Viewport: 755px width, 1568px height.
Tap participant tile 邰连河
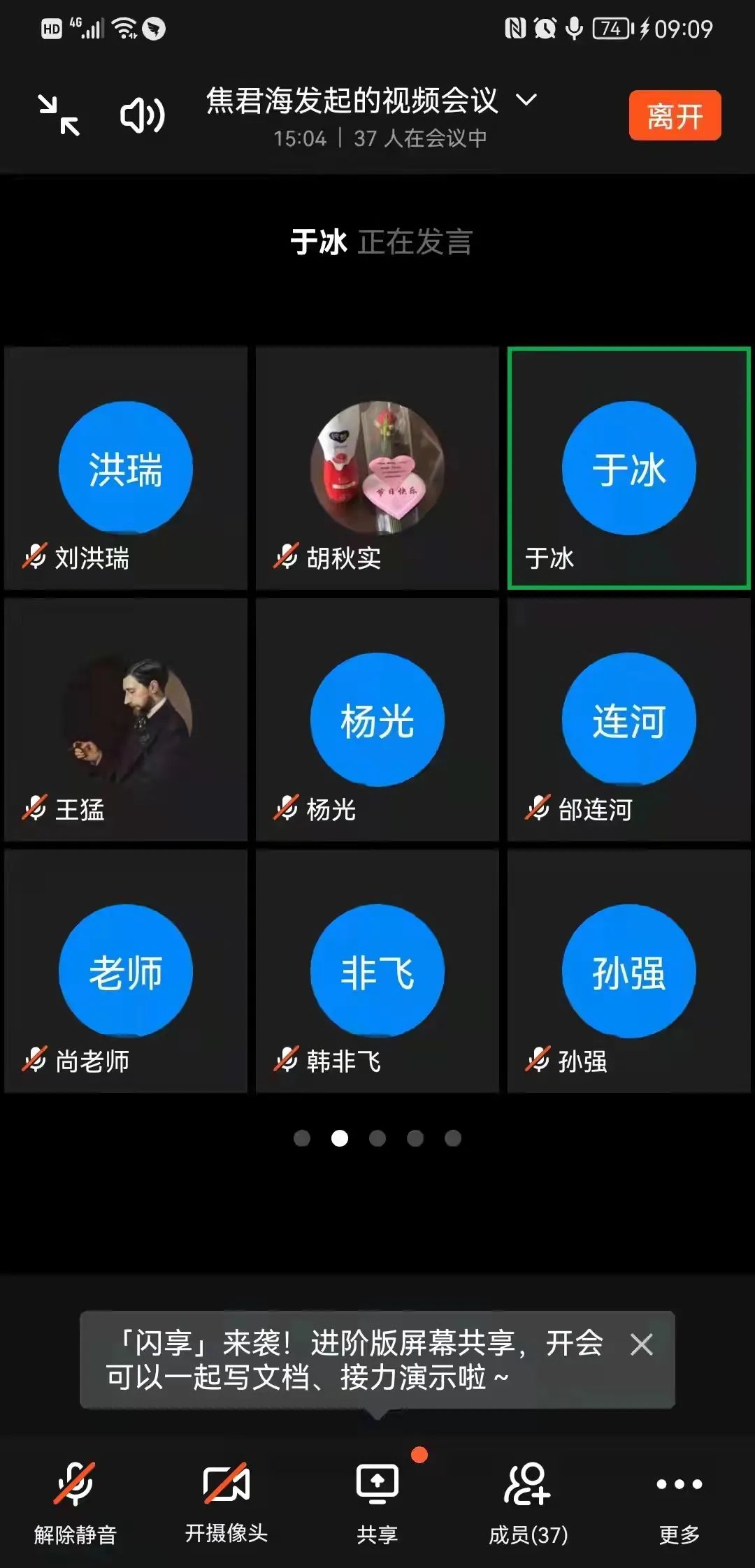pyautogui.click(x=629, y=720)
